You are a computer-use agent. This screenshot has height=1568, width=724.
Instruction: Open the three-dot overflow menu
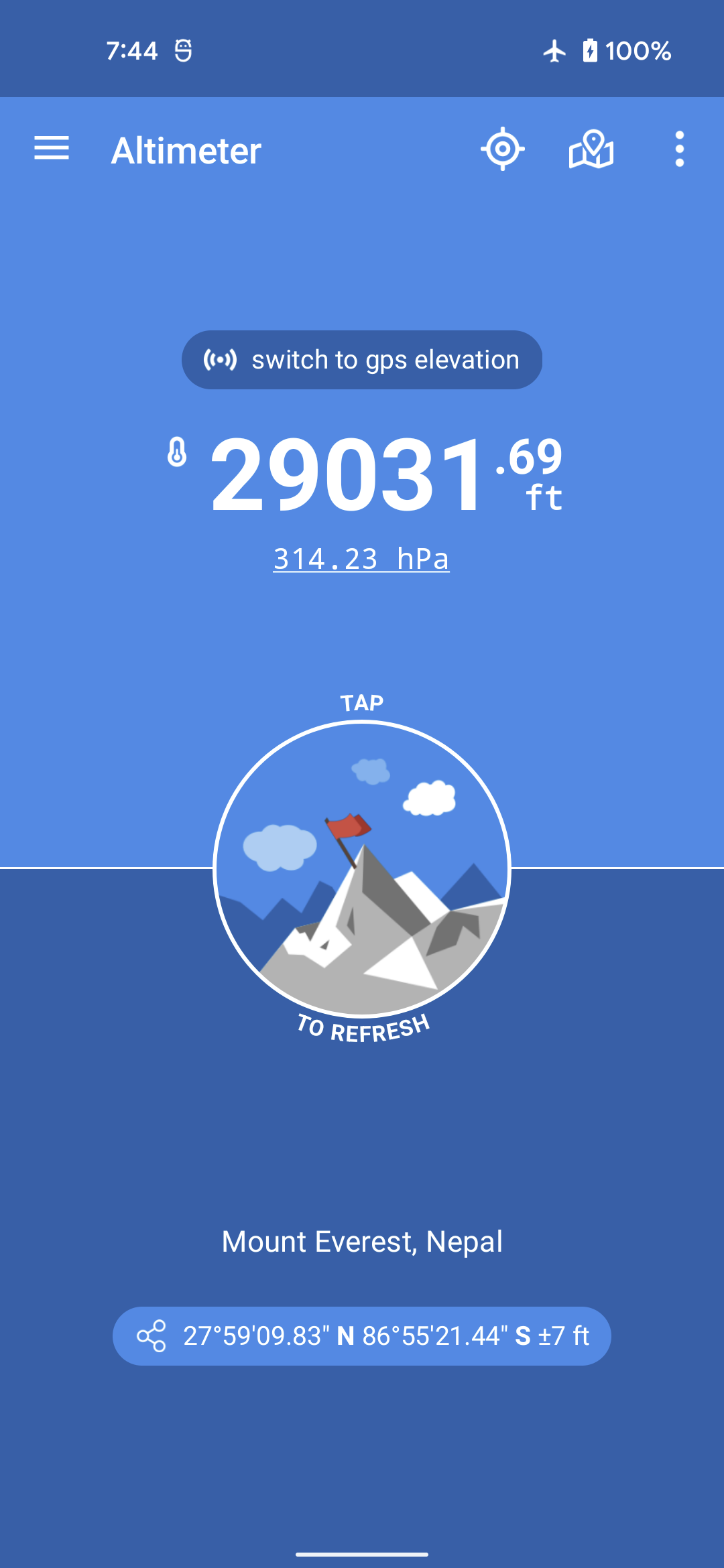[679, 149]
